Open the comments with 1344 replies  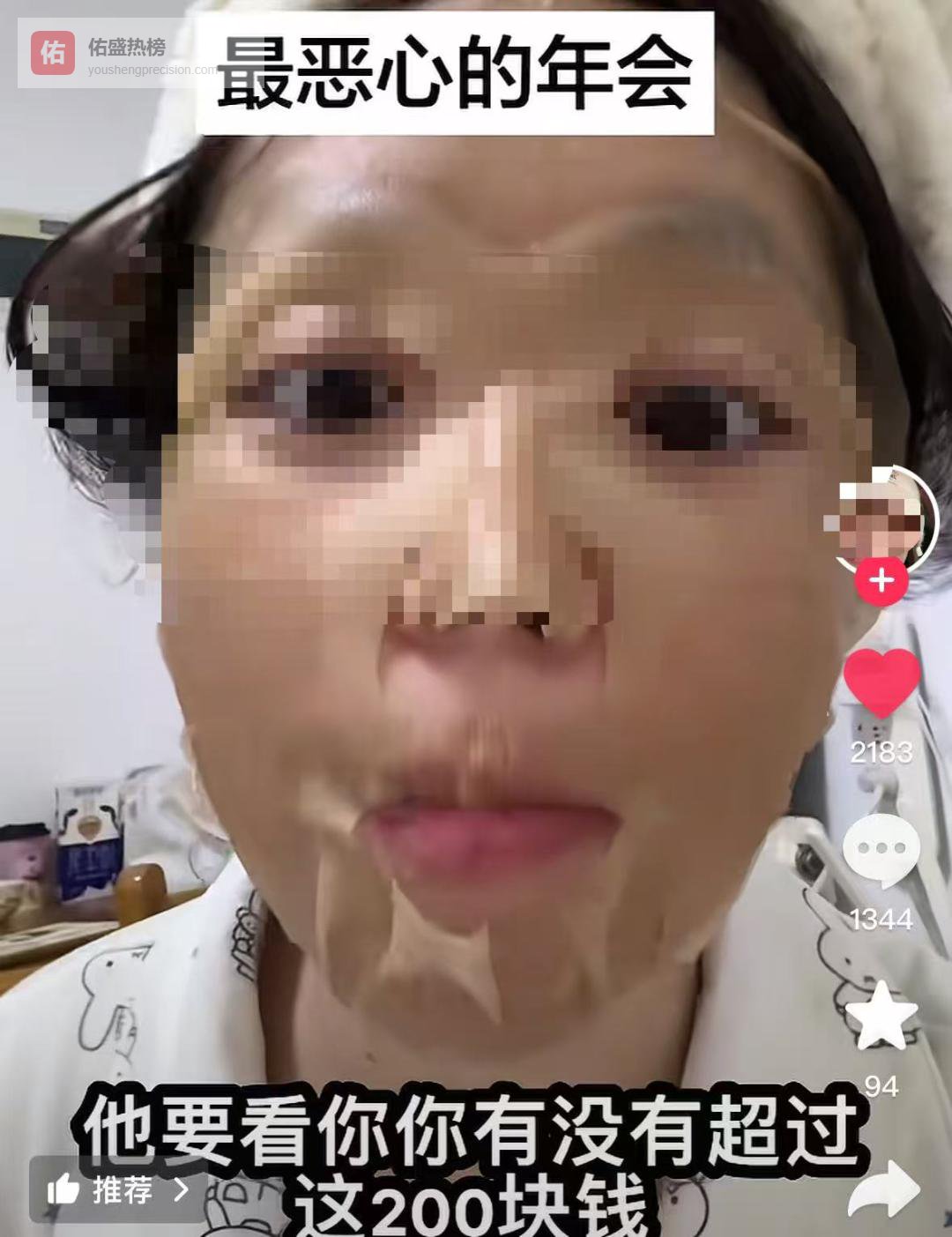[881, 850]
